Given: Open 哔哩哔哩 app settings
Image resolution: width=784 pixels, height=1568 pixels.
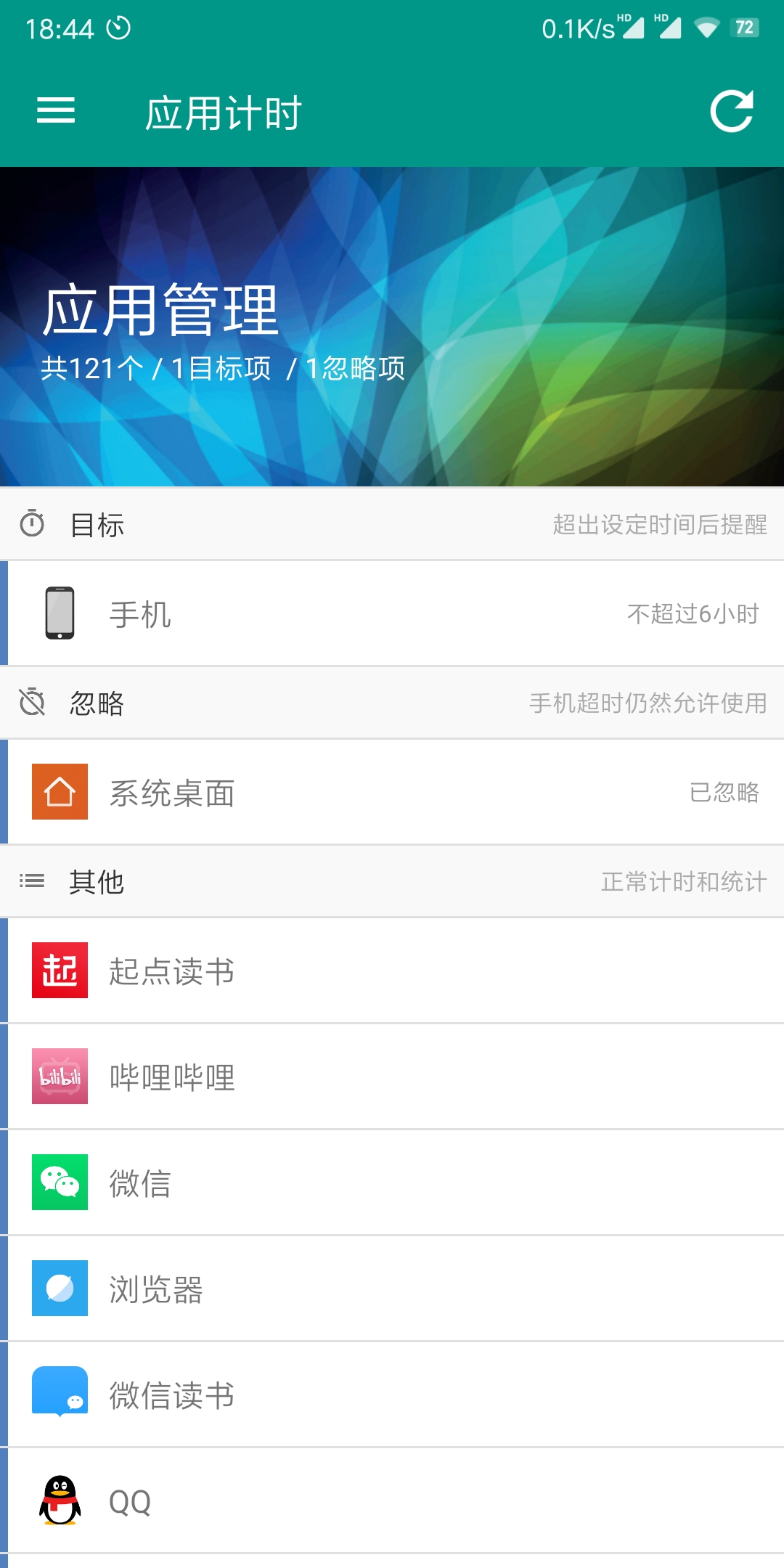Looking at the screenshot, I should point(392,1077).
